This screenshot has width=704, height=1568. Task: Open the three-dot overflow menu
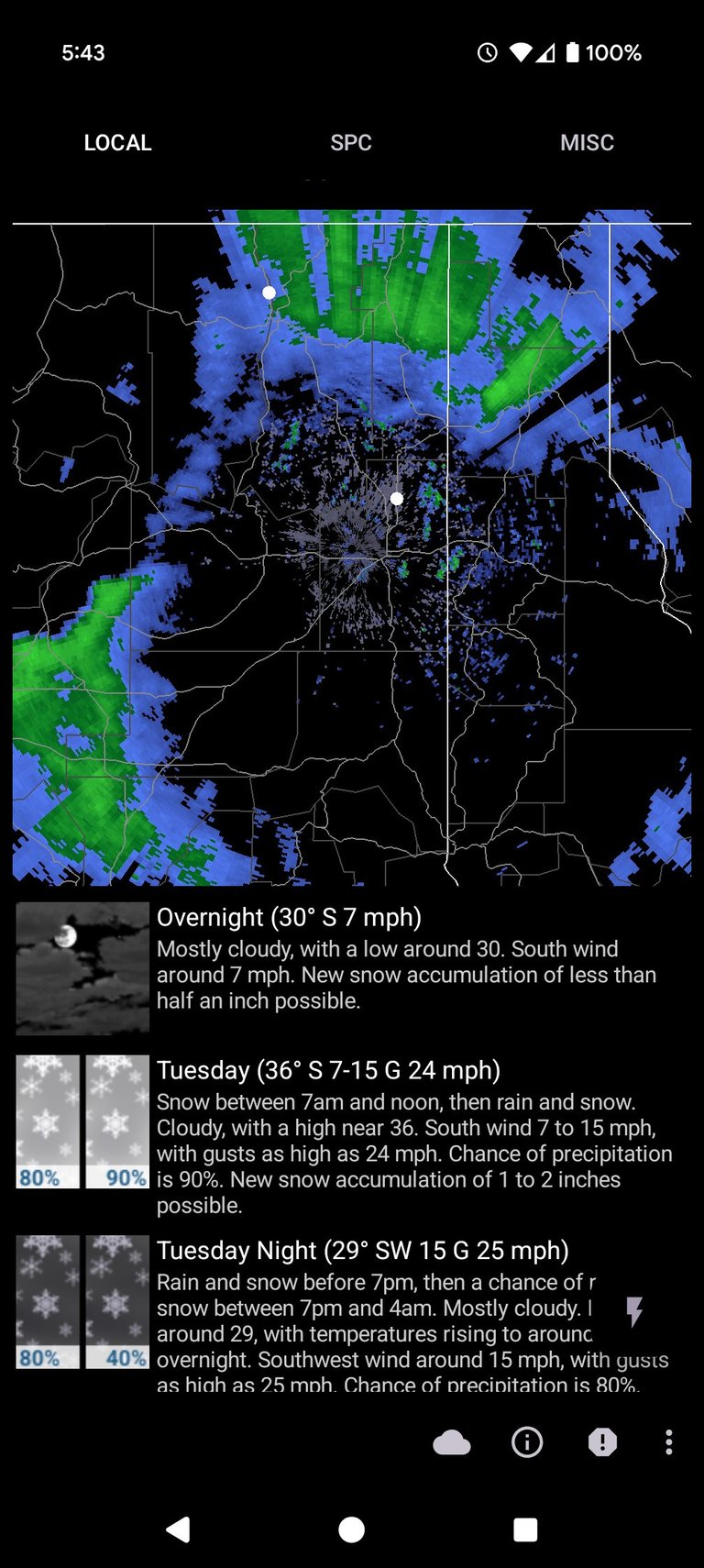tap(669, 1442)
